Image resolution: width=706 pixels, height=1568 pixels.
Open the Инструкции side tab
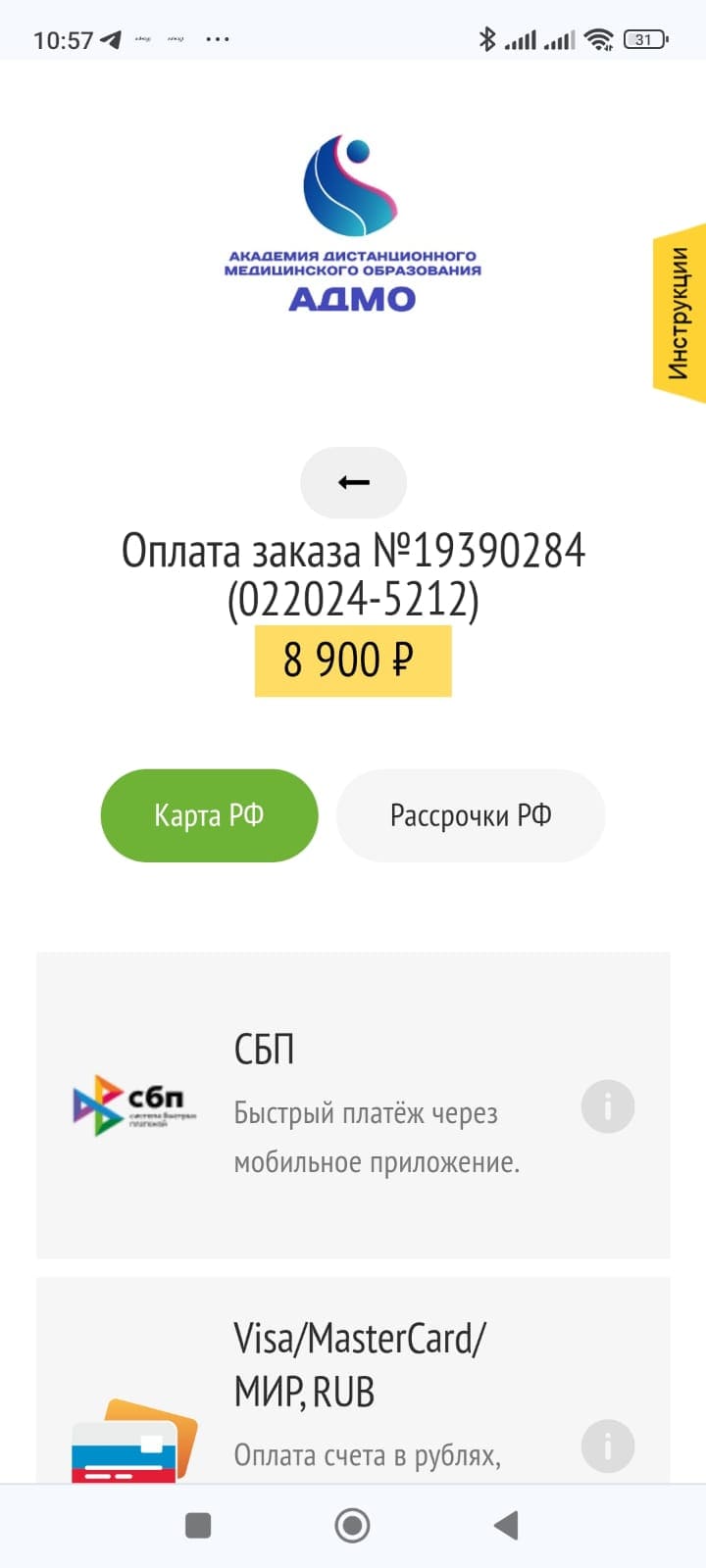(x=680, y=314)
